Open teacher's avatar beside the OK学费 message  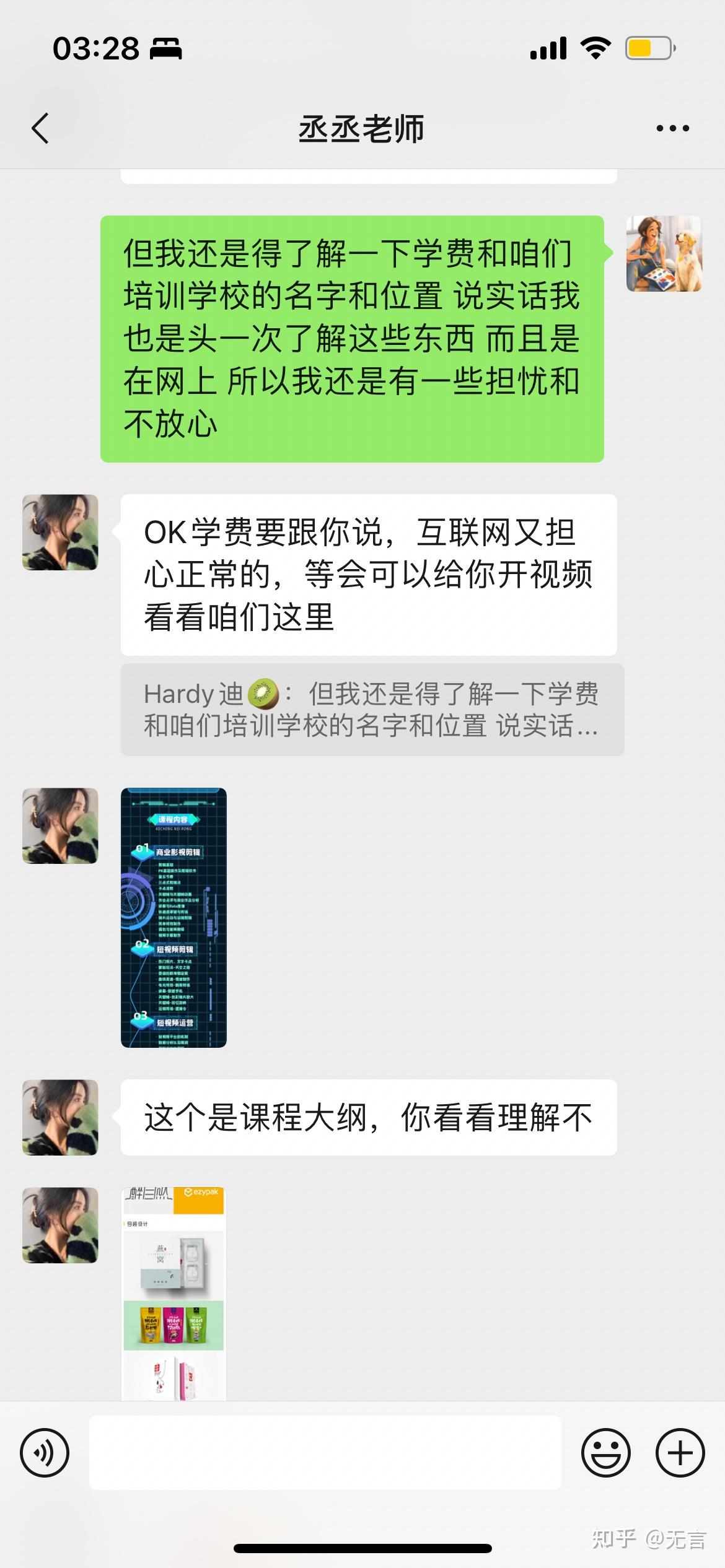point(60,532)
